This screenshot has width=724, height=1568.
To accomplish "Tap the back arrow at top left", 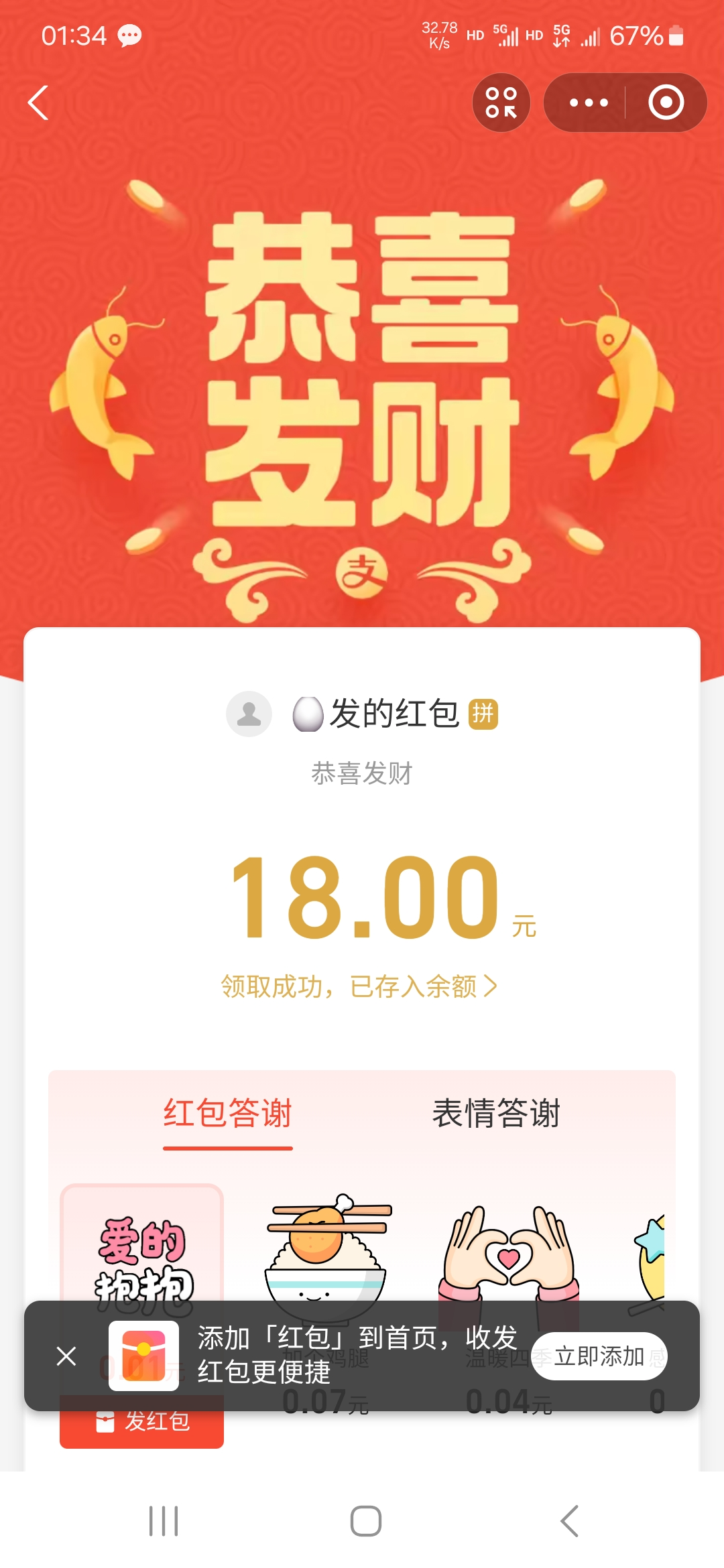I will click(x=38, y=102).
